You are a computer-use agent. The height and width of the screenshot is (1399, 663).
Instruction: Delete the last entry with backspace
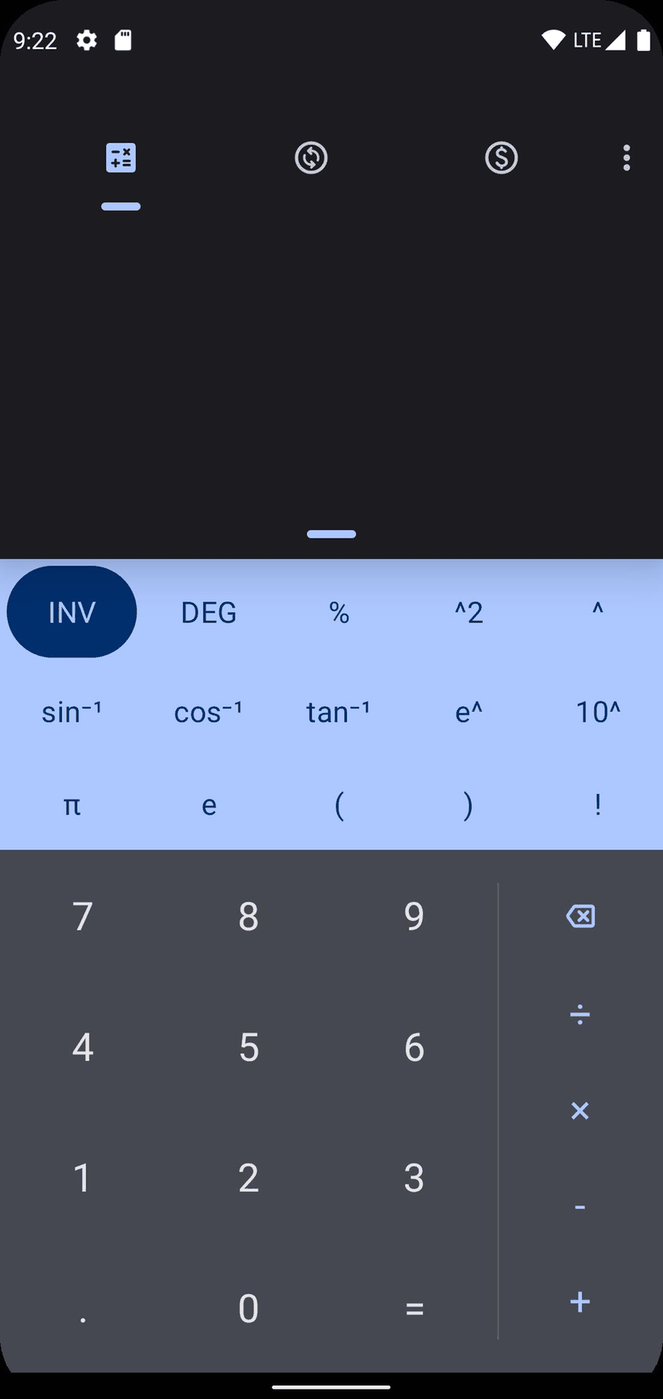click(x=580, y=916)
